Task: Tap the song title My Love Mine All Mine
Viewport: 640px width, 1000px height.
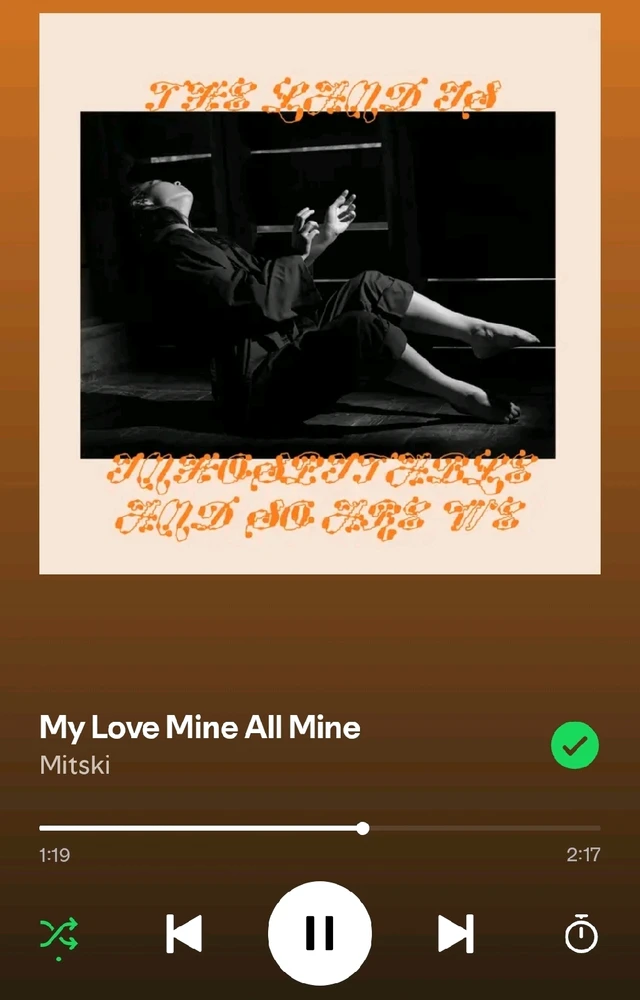Action: pos(200,727)
